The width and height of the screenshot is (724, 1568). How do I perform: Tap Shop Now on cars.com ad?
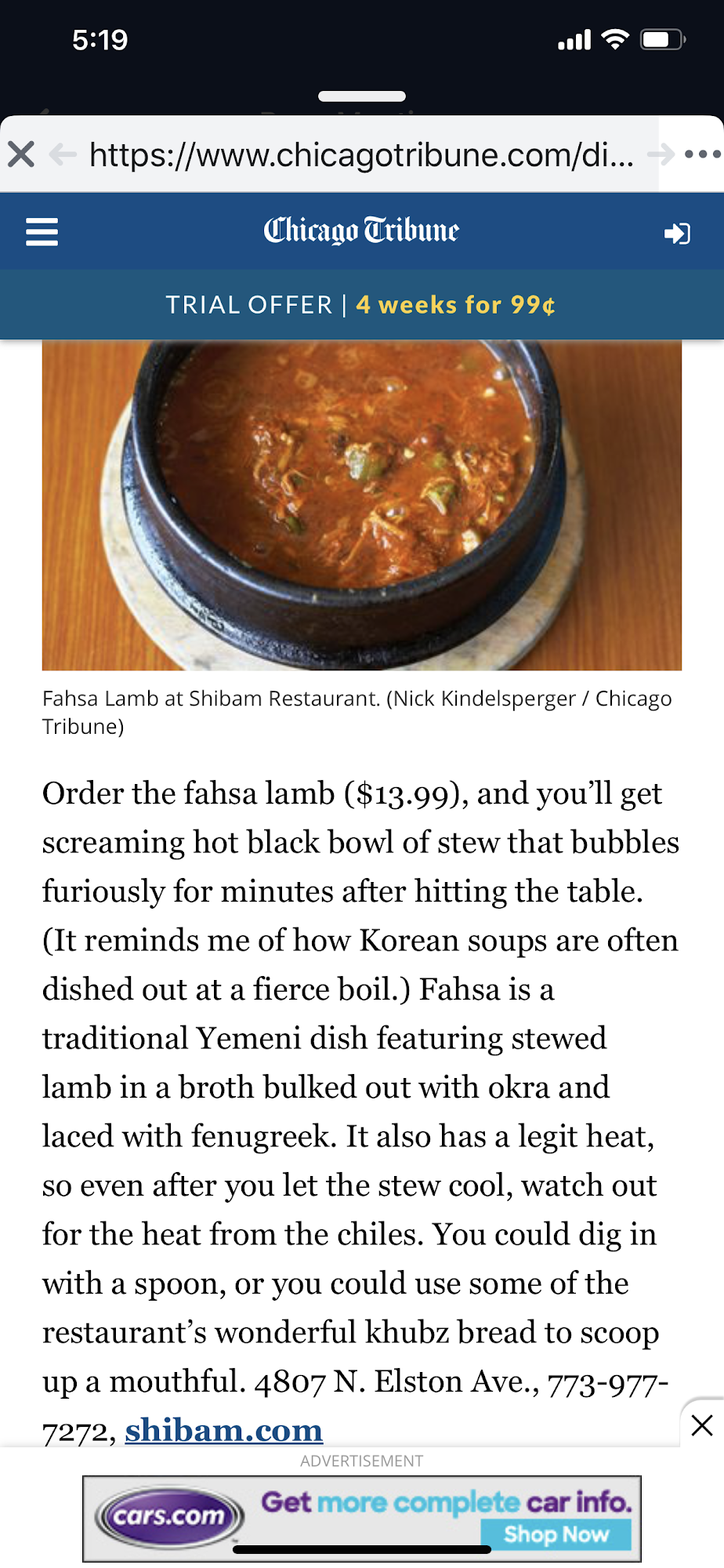(x=556, y=1534)
